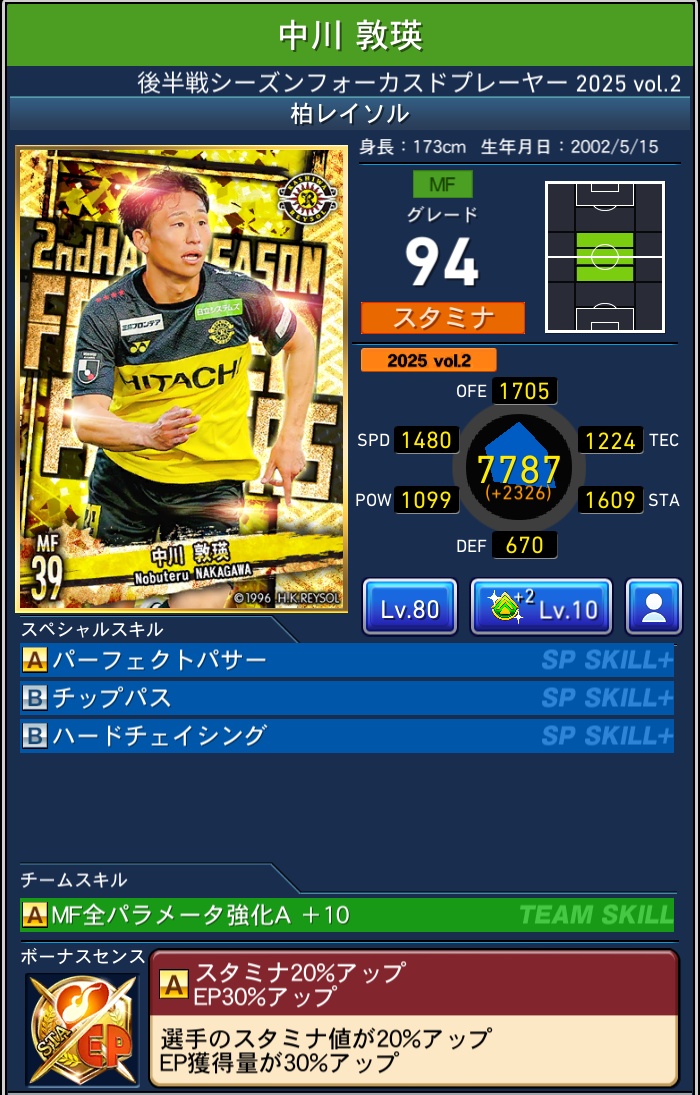View the MF全パラメータ強化A team skill

point(347,914)
